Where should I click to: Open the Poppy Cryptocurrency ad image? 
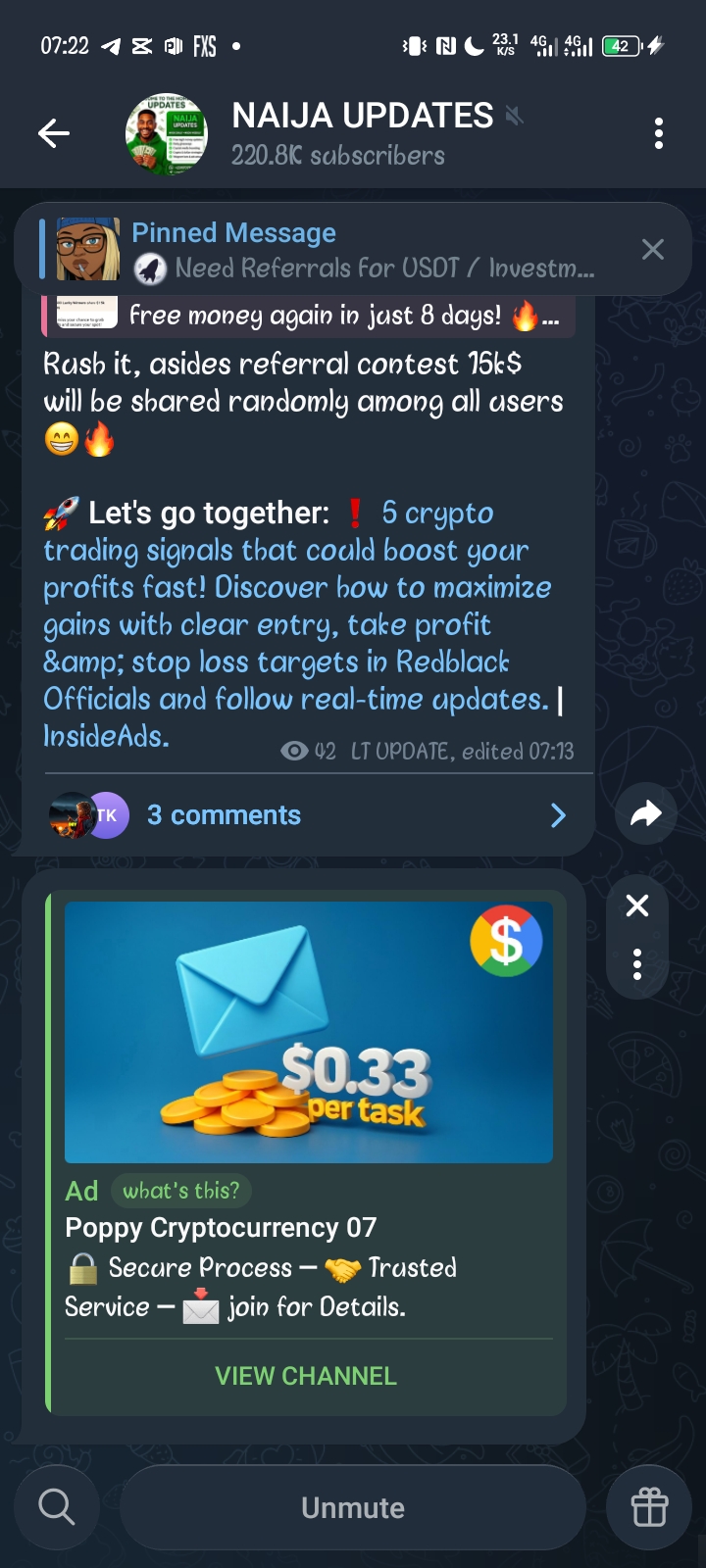point(309,1032)
